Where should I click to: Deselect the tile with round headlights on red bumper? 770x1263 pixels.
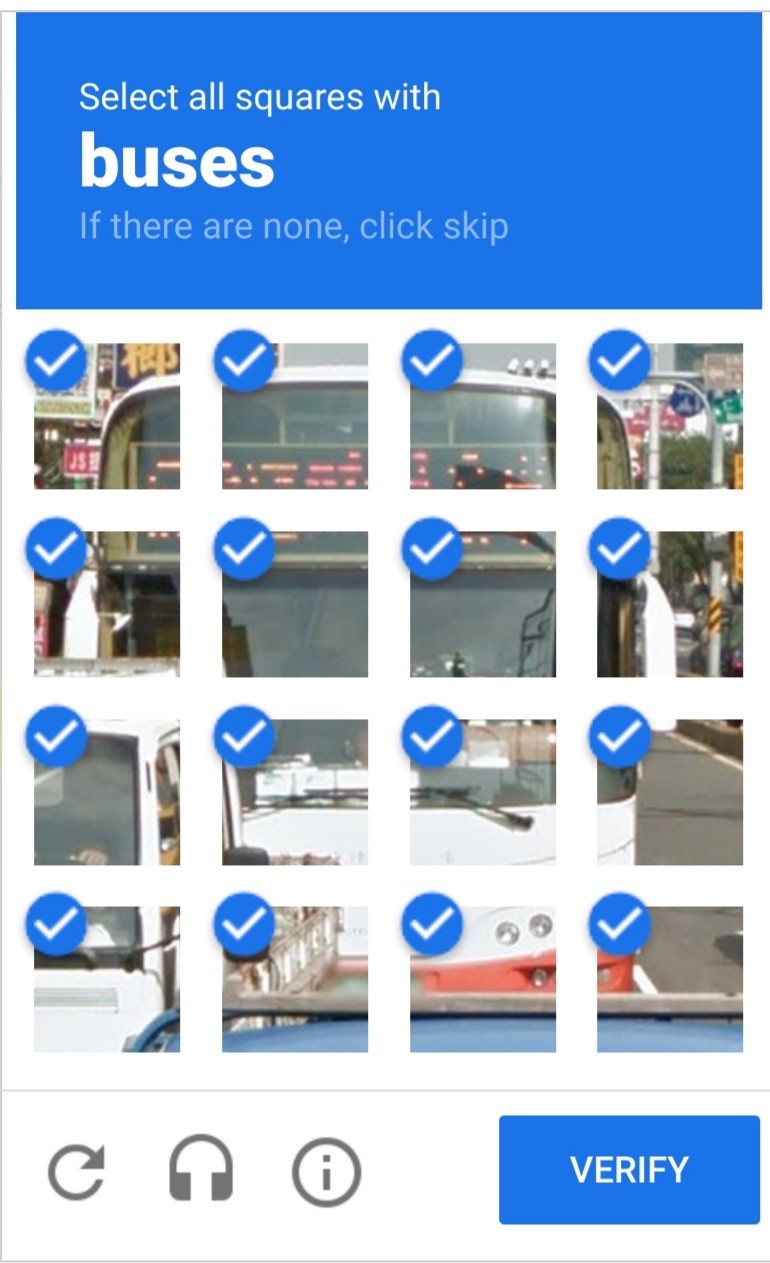point(483,979)
